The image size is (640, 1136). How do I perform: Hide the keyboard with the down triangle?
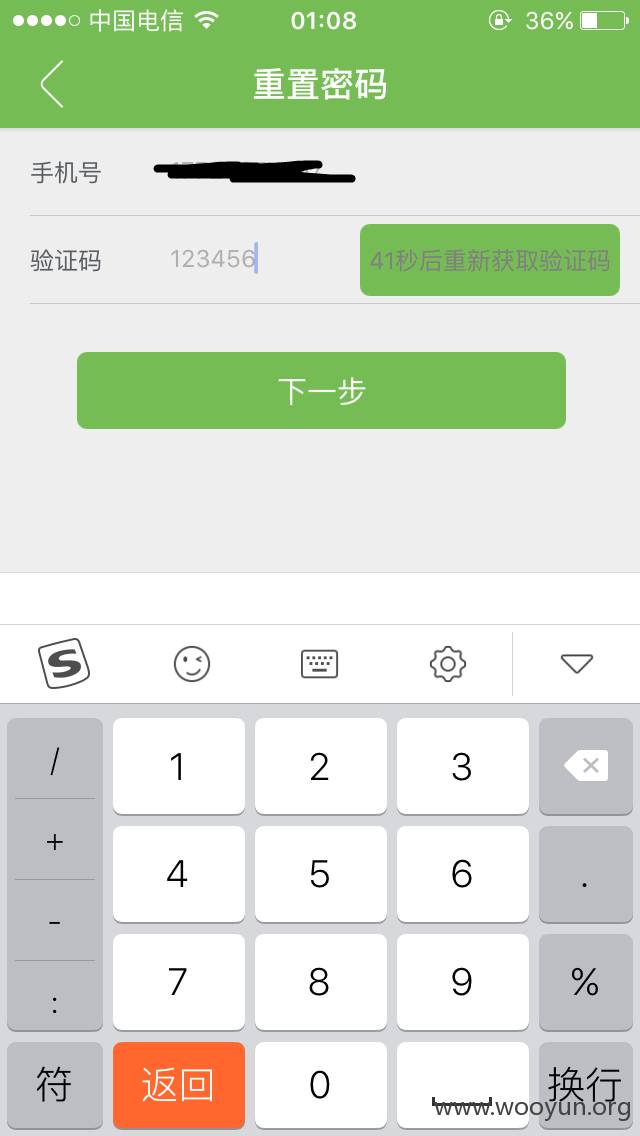coord(577,664)
